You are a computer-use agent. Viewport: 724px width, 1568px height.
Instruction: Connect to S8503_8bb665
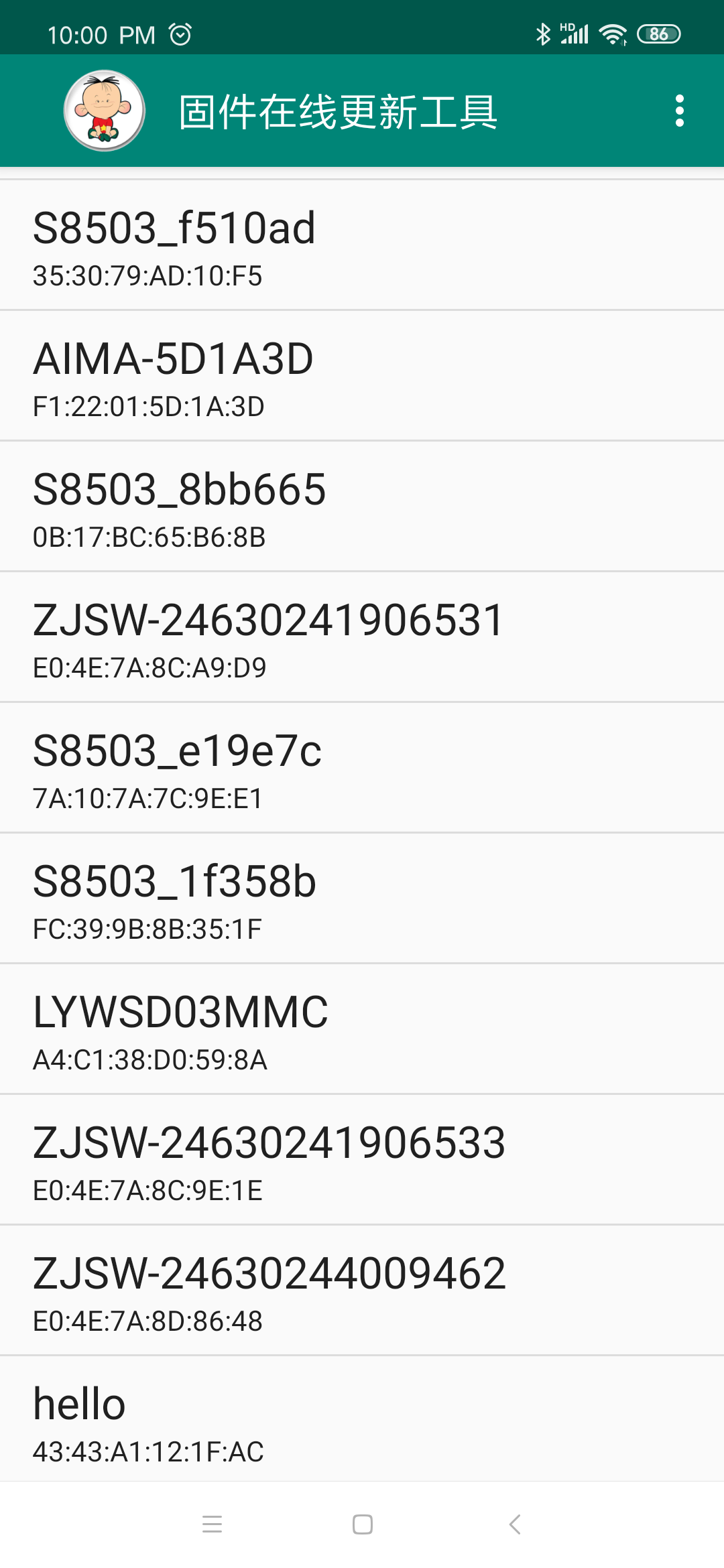coord(362,507)
